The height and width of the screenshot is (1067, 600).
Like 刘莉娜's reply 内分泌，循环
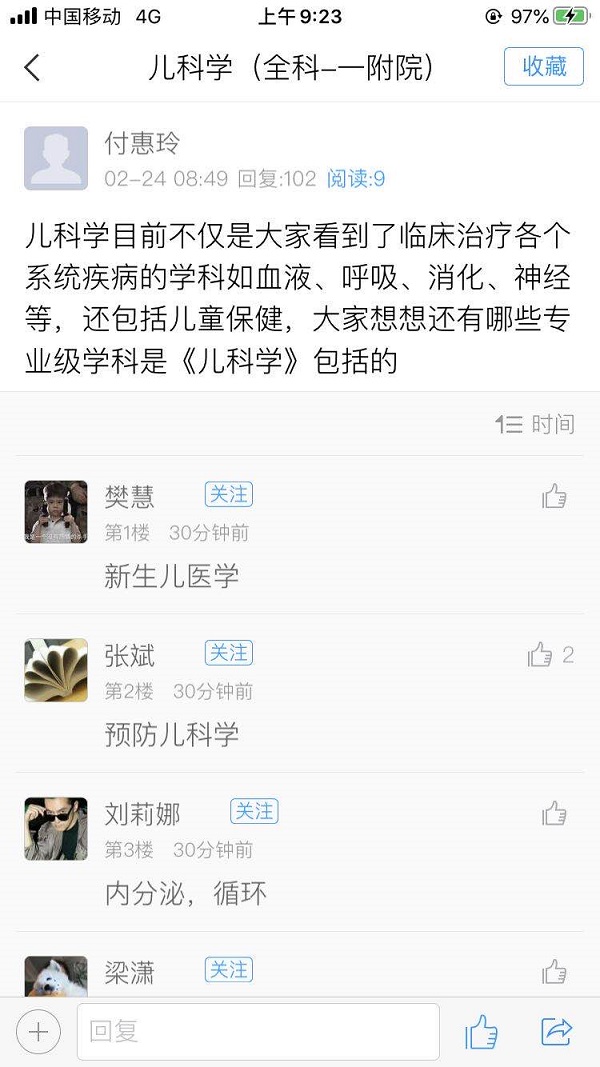pos(554,813)
